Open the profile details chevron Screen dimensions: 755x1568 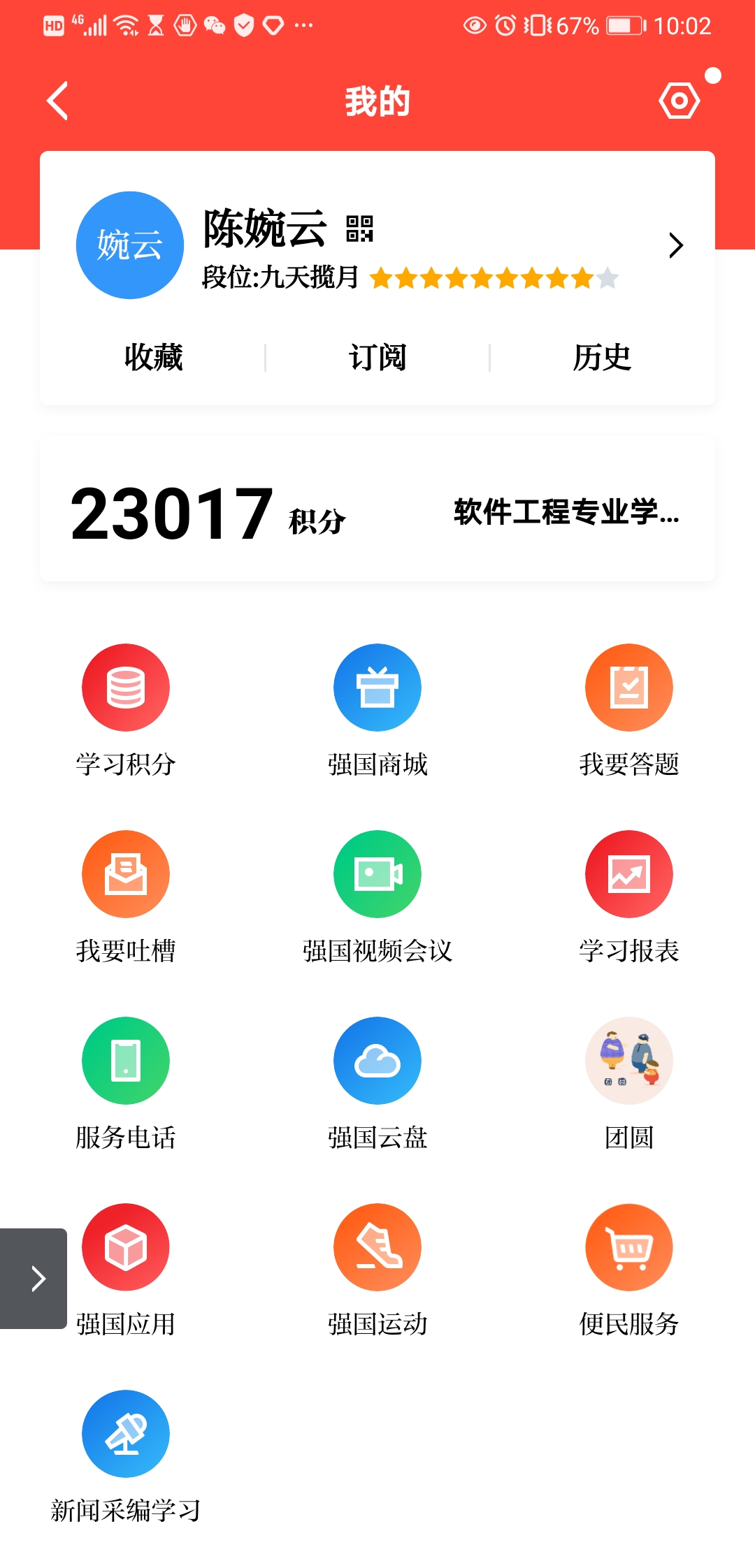675,245
